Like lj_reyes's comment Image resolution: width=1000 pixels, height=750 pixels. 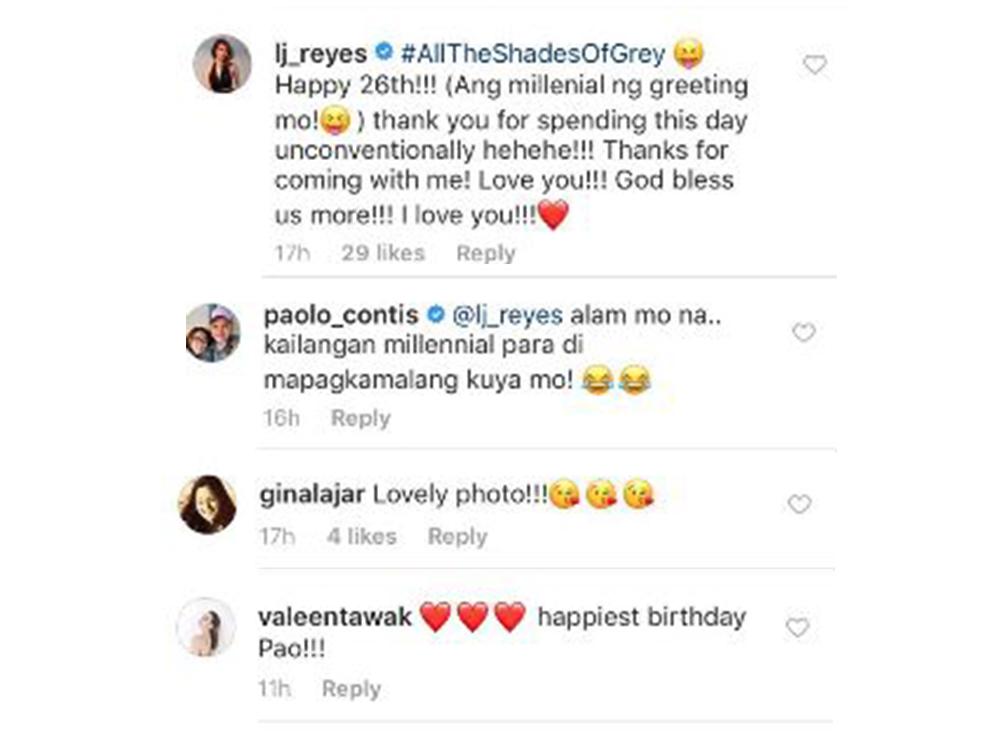click(x=815, y=65)
